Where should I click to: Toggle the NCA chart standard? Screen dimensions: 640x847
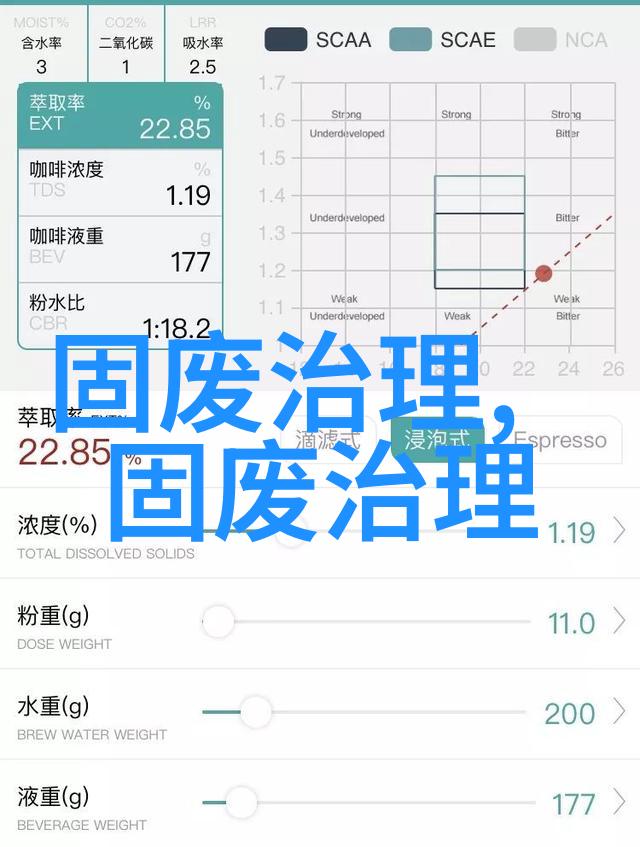(x=561, y=40)
